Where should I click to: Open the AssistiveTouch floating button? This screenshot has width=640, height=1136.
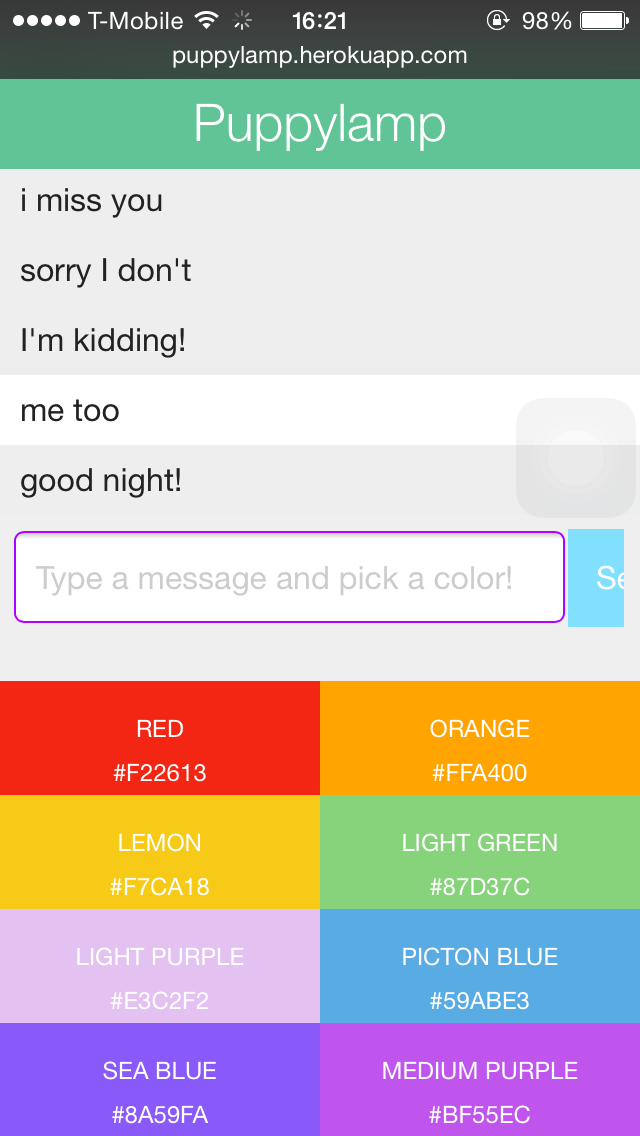(576, 458)
